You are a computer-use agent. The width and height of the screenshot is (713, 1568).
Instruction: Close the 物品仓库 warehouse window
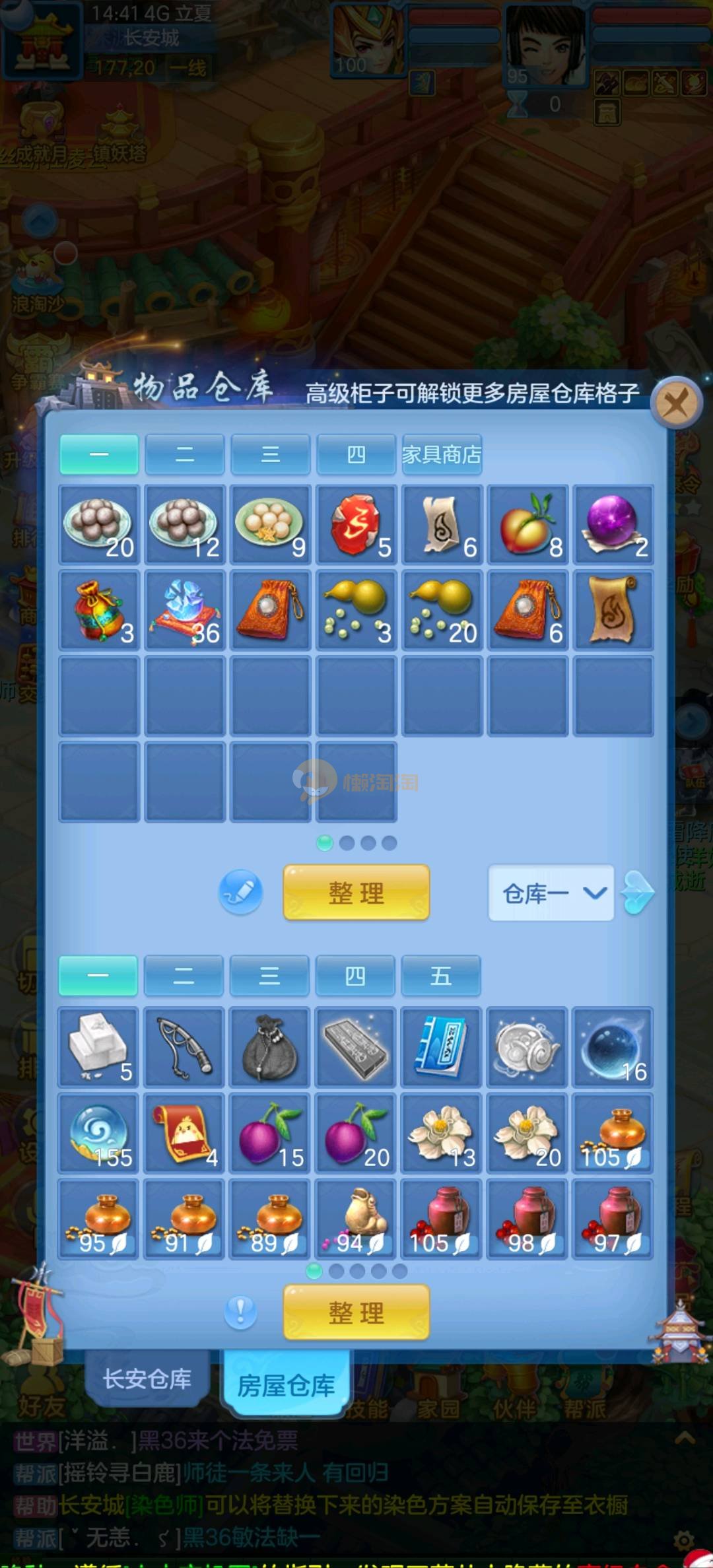(x=675, y=402)
